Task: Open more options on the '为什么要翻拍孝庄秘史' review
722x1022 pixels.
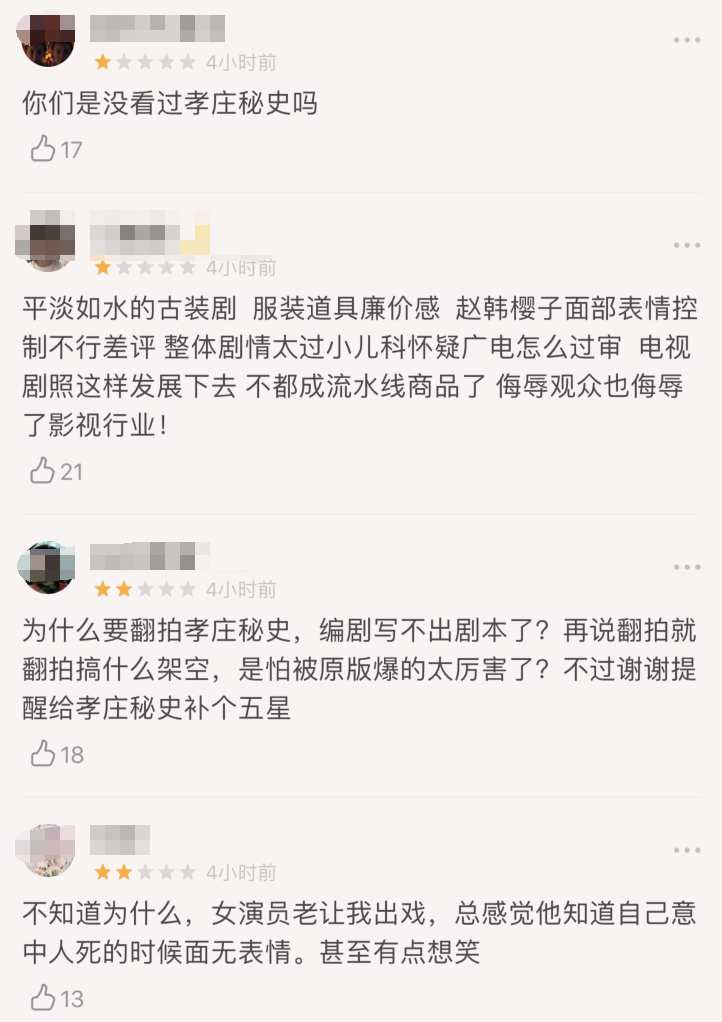Action: tap(686, 568)
